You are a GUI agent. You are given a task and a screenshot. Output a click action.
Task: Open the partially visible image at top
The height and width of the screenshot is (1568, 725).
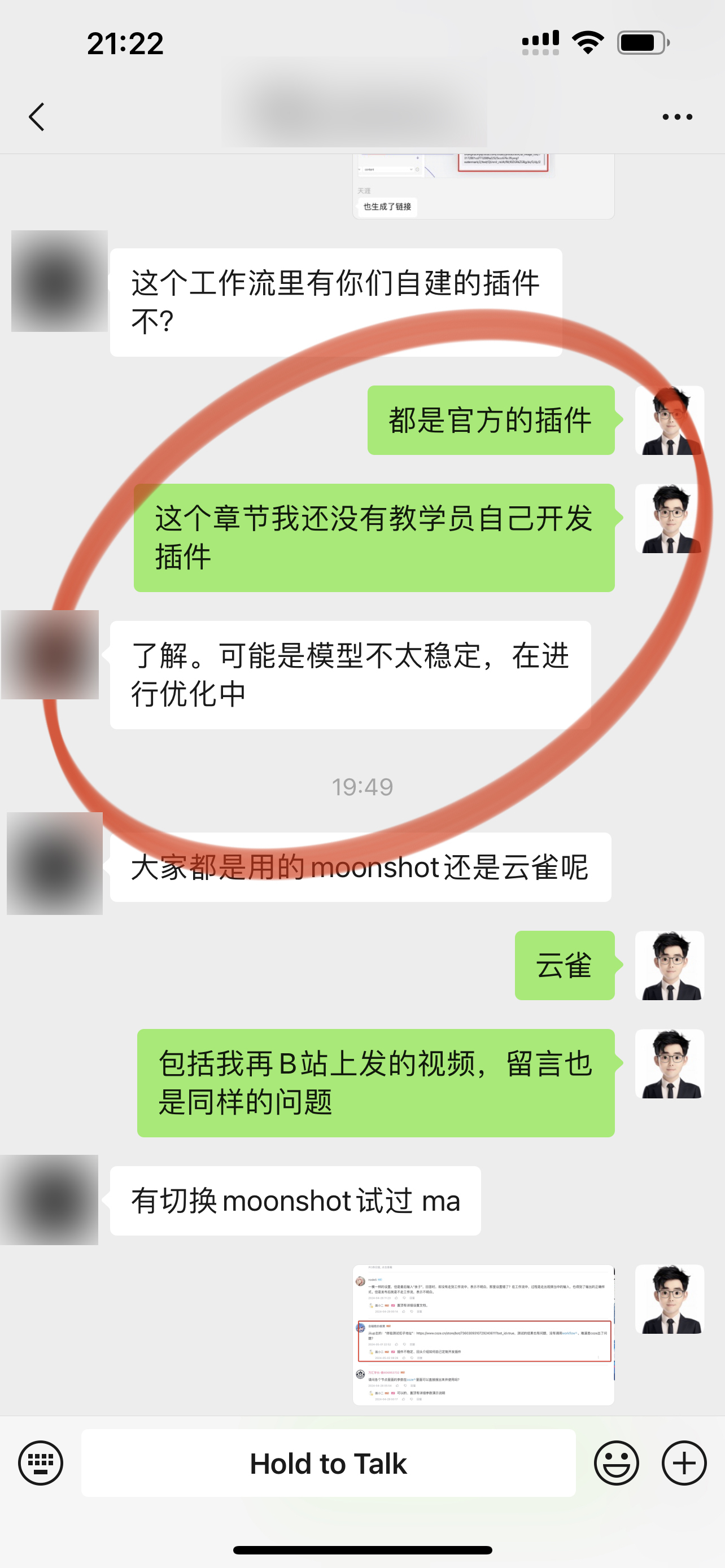tap(483, 186)
